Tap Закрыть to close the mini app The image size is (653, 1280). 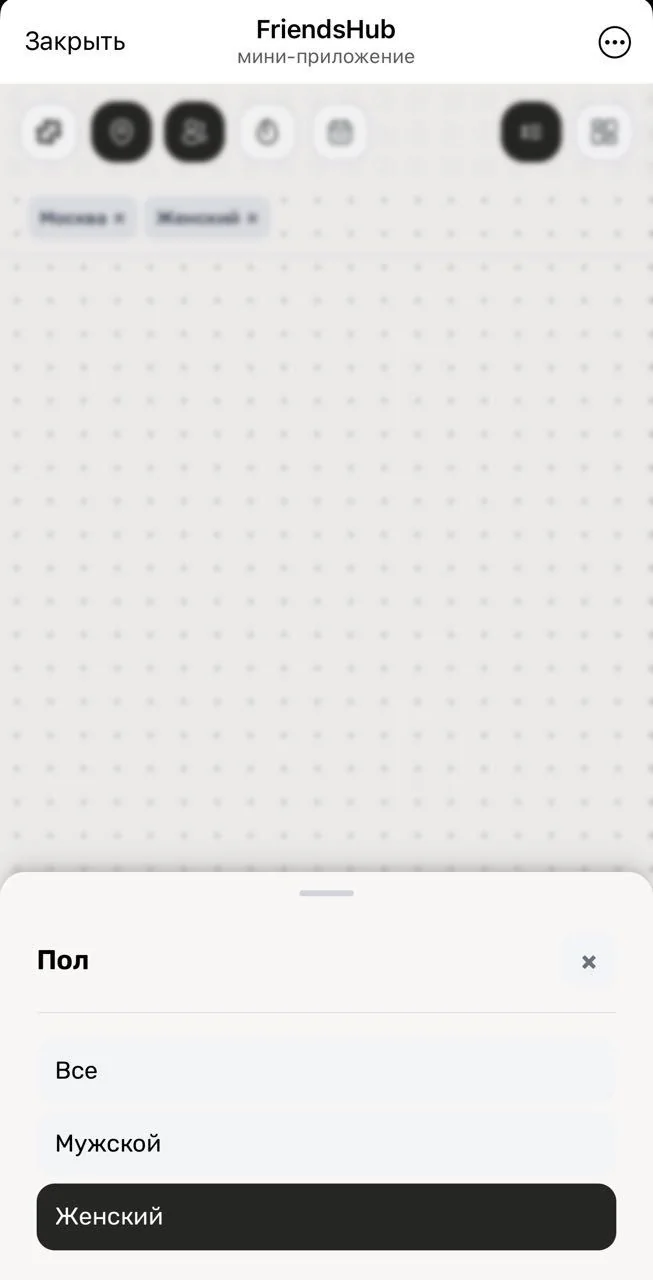point(75,42)
